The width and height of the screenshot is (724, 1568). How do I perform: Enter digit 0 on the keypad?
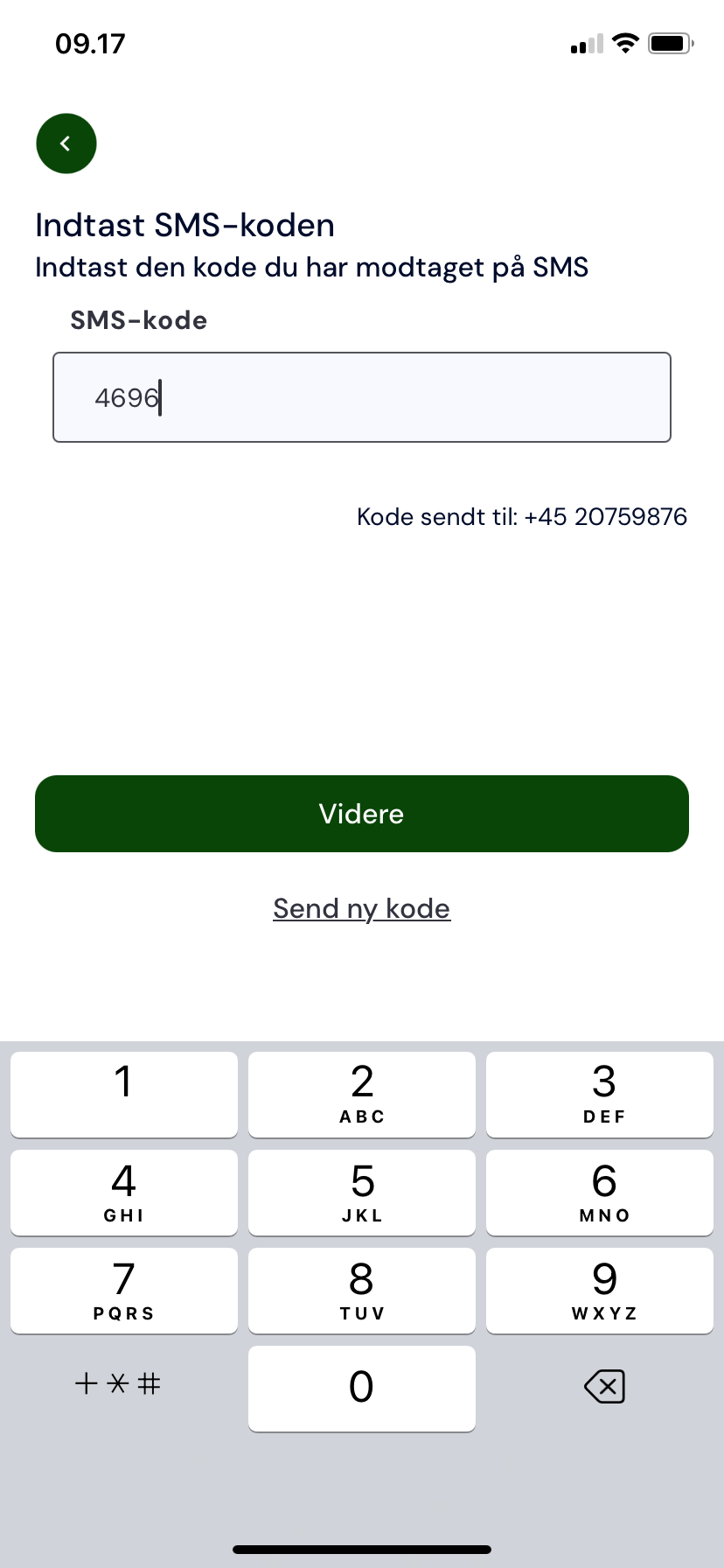362,1388
